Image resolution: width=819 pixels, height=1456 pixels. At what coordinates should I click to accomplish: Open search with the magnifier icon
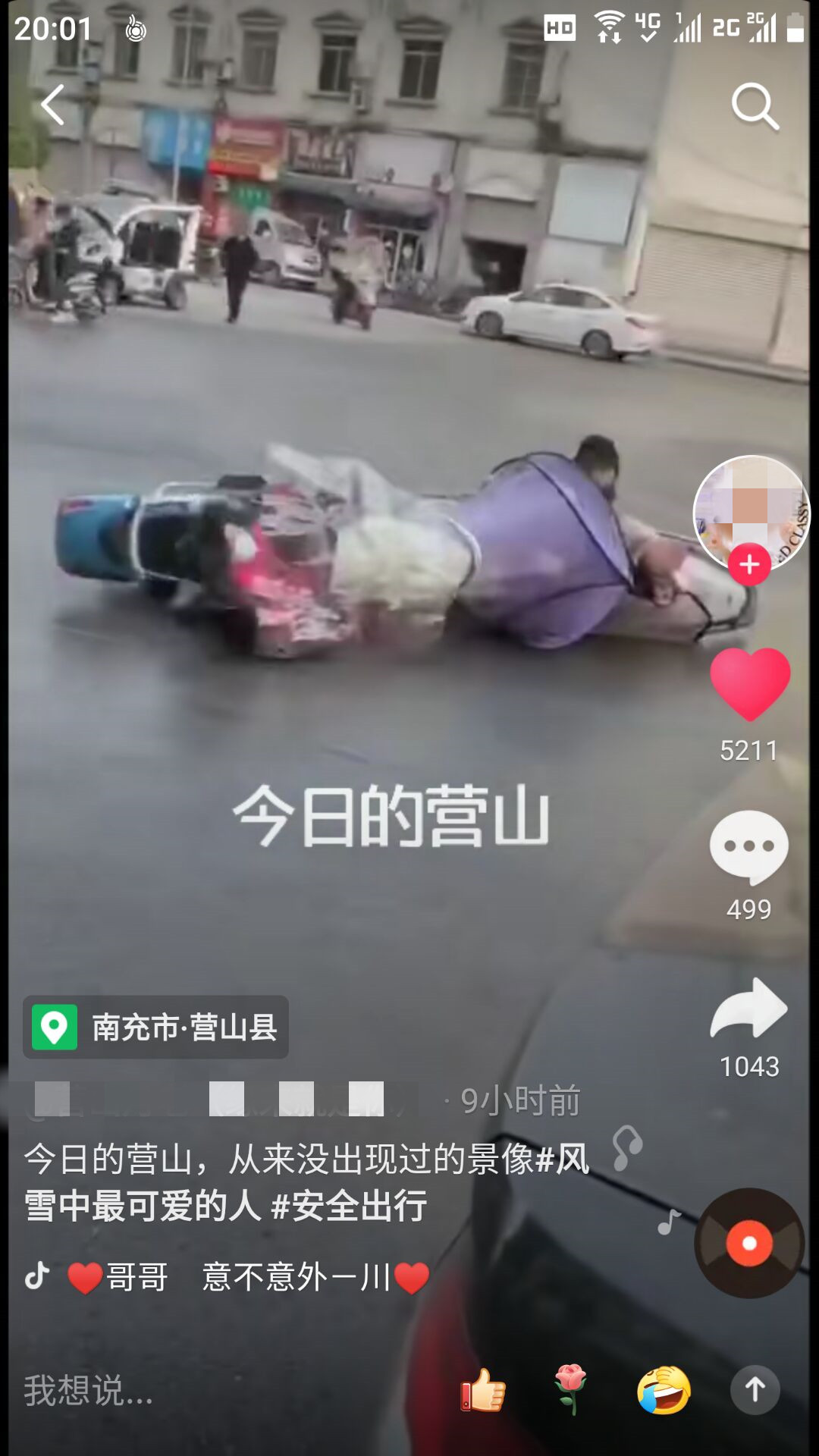755,106
